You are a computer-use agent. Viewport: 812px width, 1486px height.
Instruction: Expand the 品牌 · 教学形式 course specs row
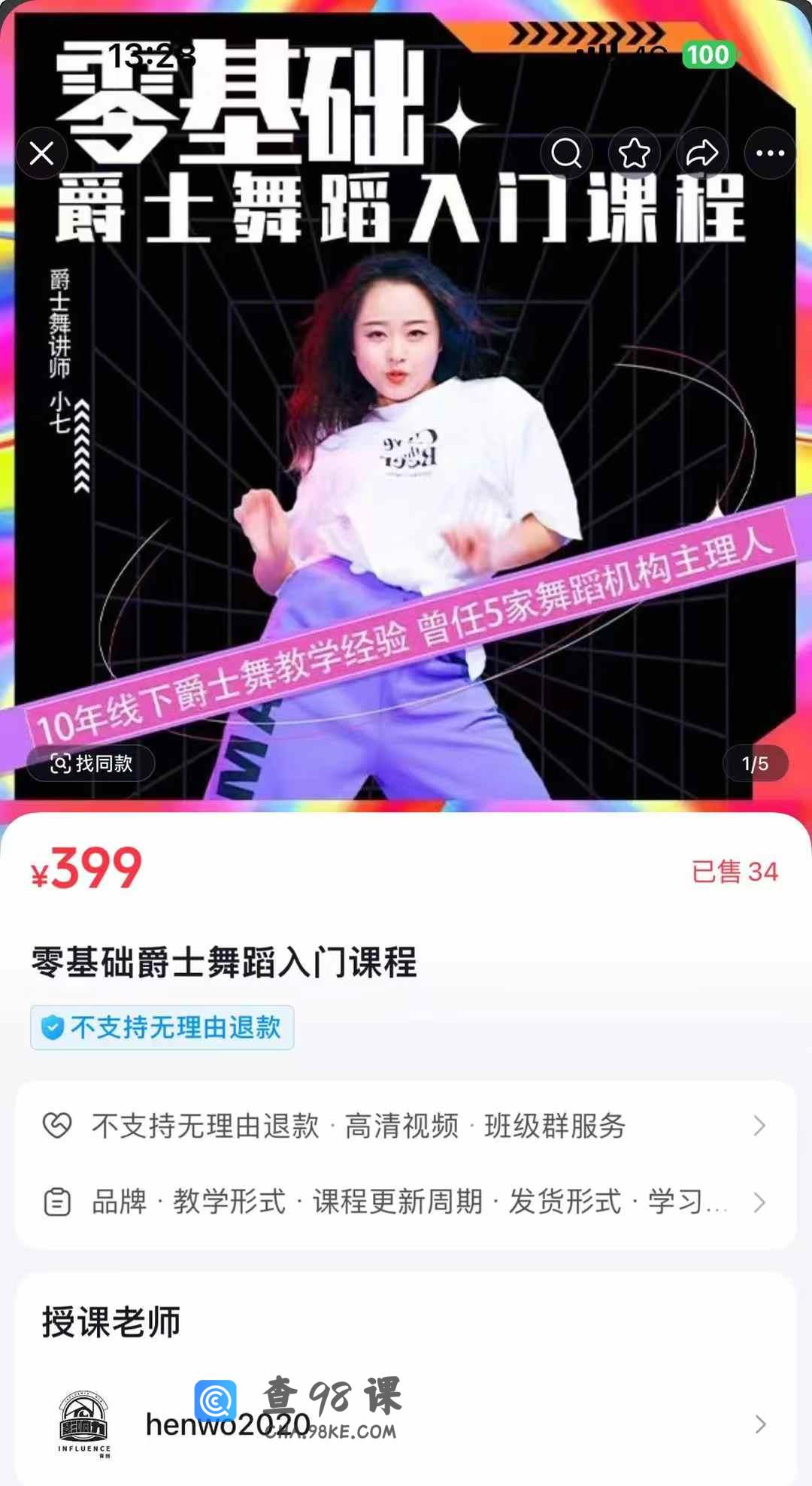406,1202
